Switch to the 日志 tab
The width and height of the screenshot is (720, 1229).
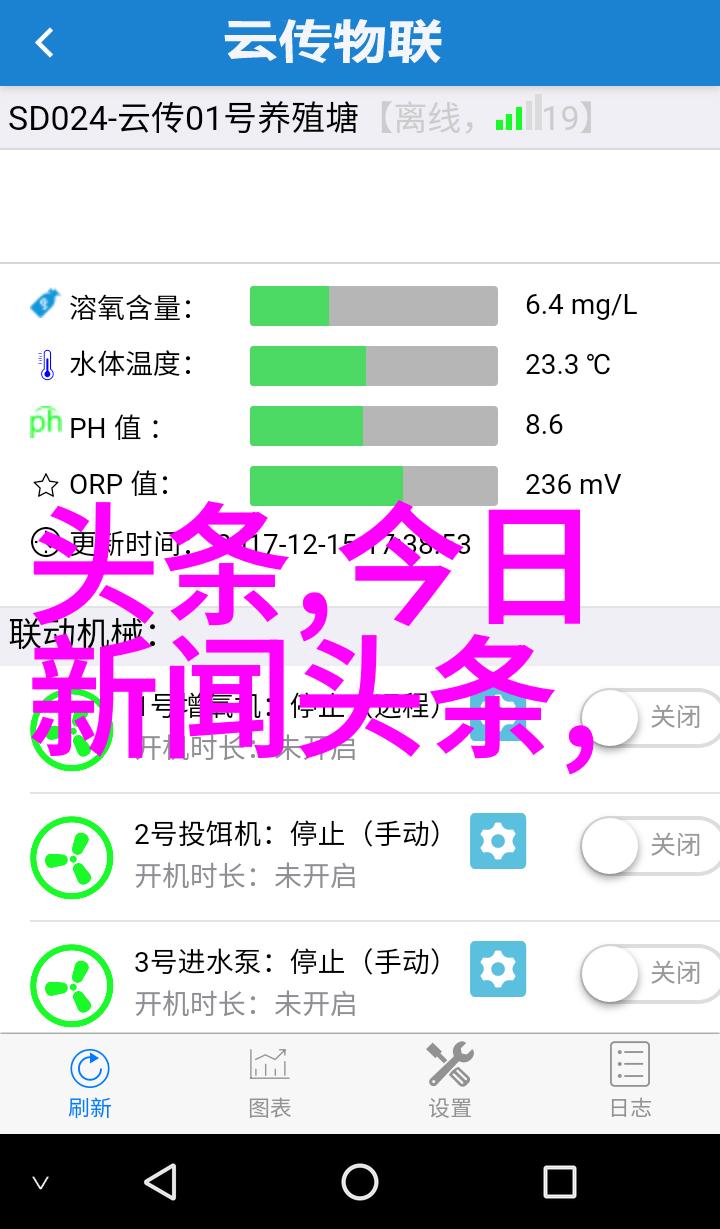[630, 1082]
